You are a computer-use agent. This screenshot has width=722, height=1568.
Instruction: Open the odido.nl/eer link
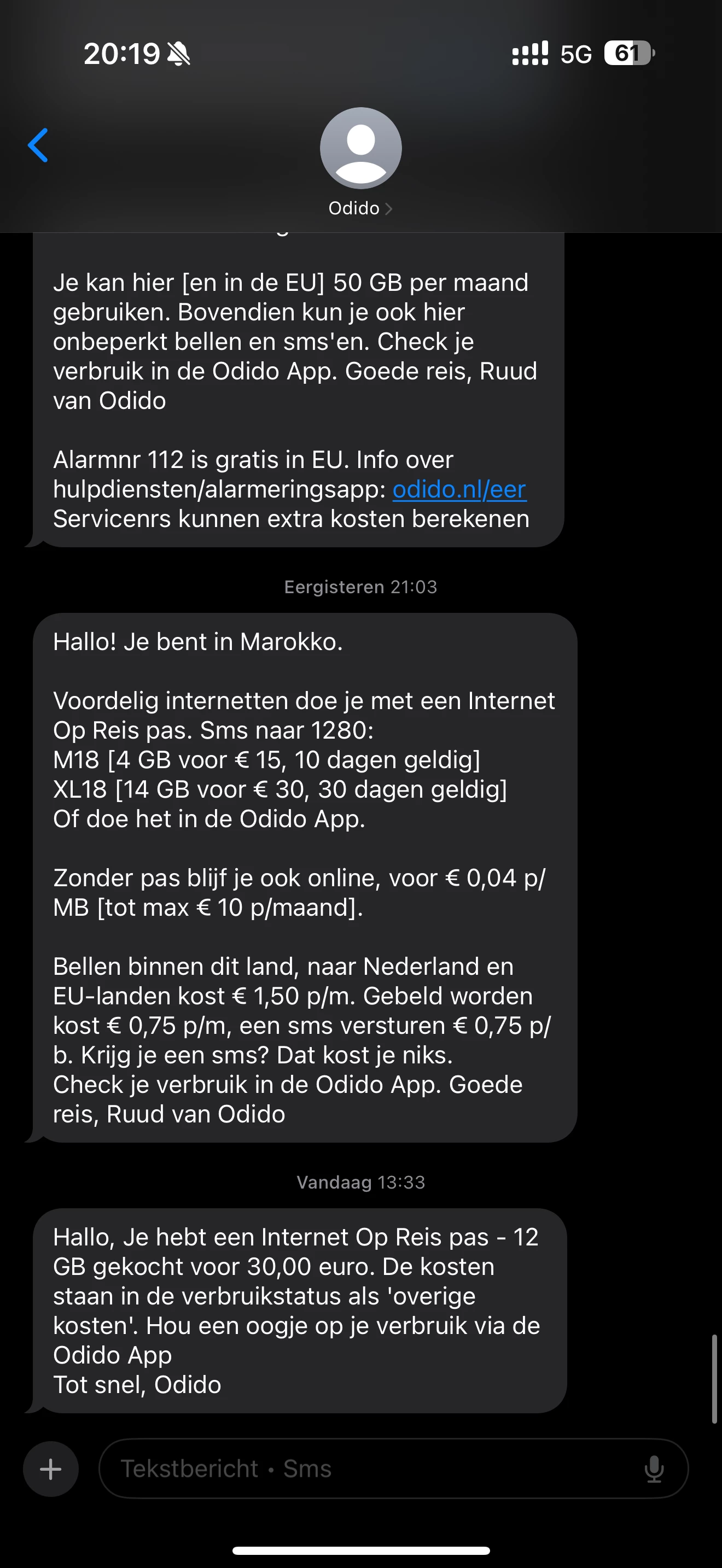click(459, 489)
